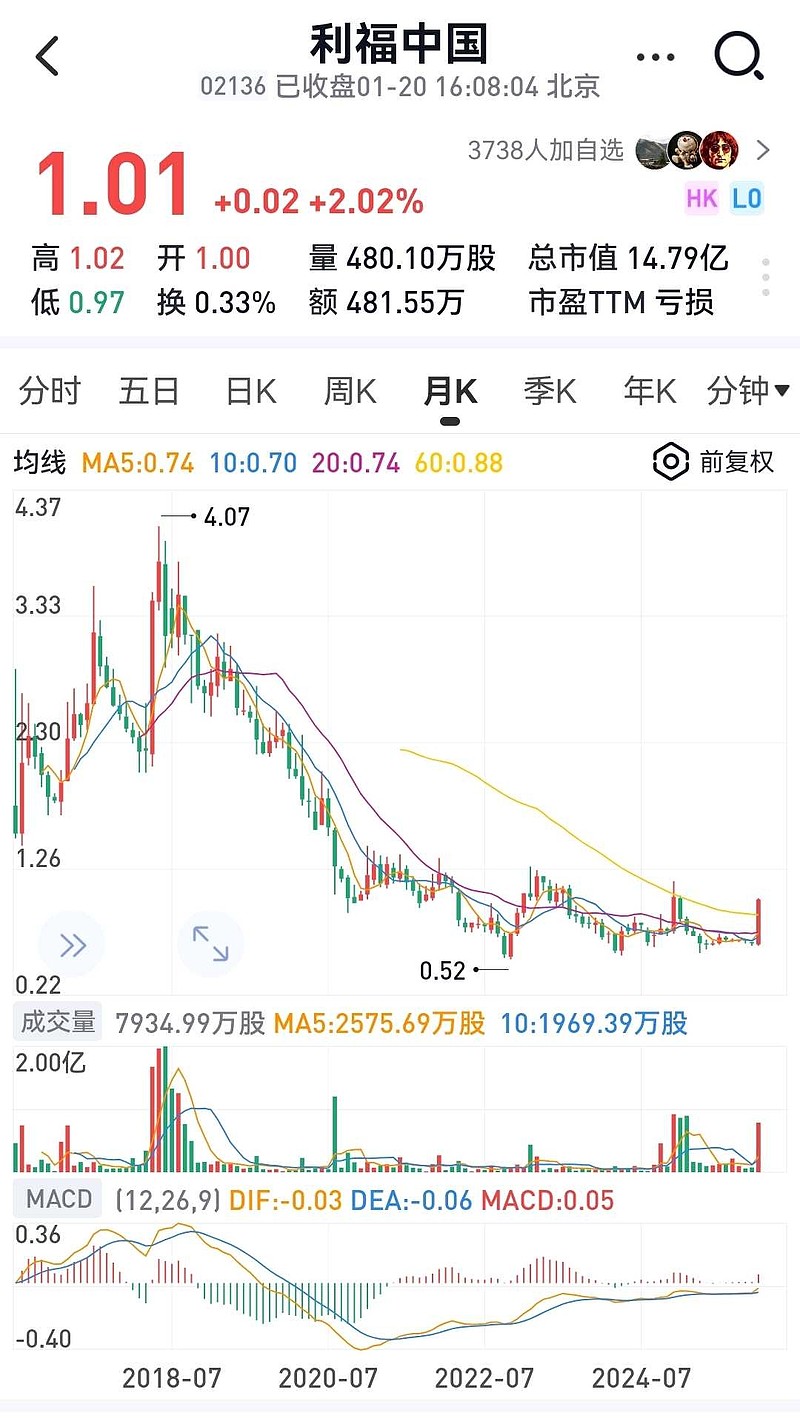Go back using the top-left arrow
The width and height of the screenshot is (800, 1424).
coord(47,57)
